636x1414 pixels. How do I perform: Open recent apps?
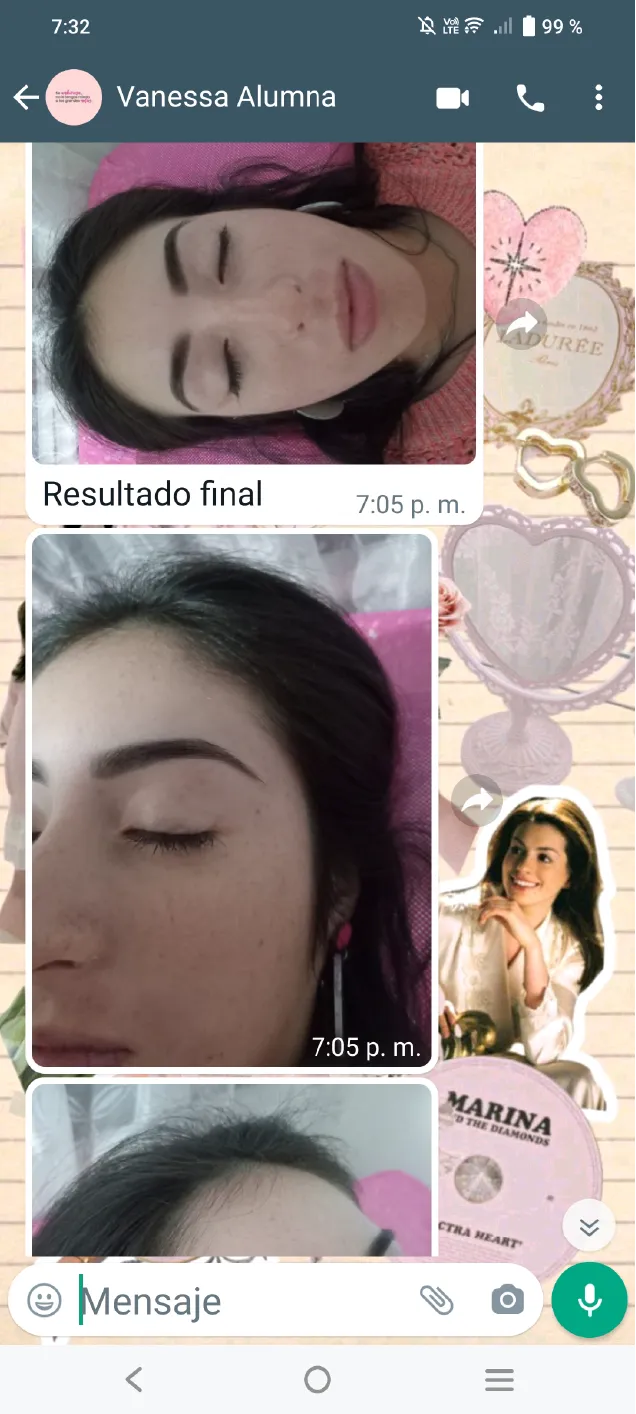pyautogui.click(x=499, y=1380)
